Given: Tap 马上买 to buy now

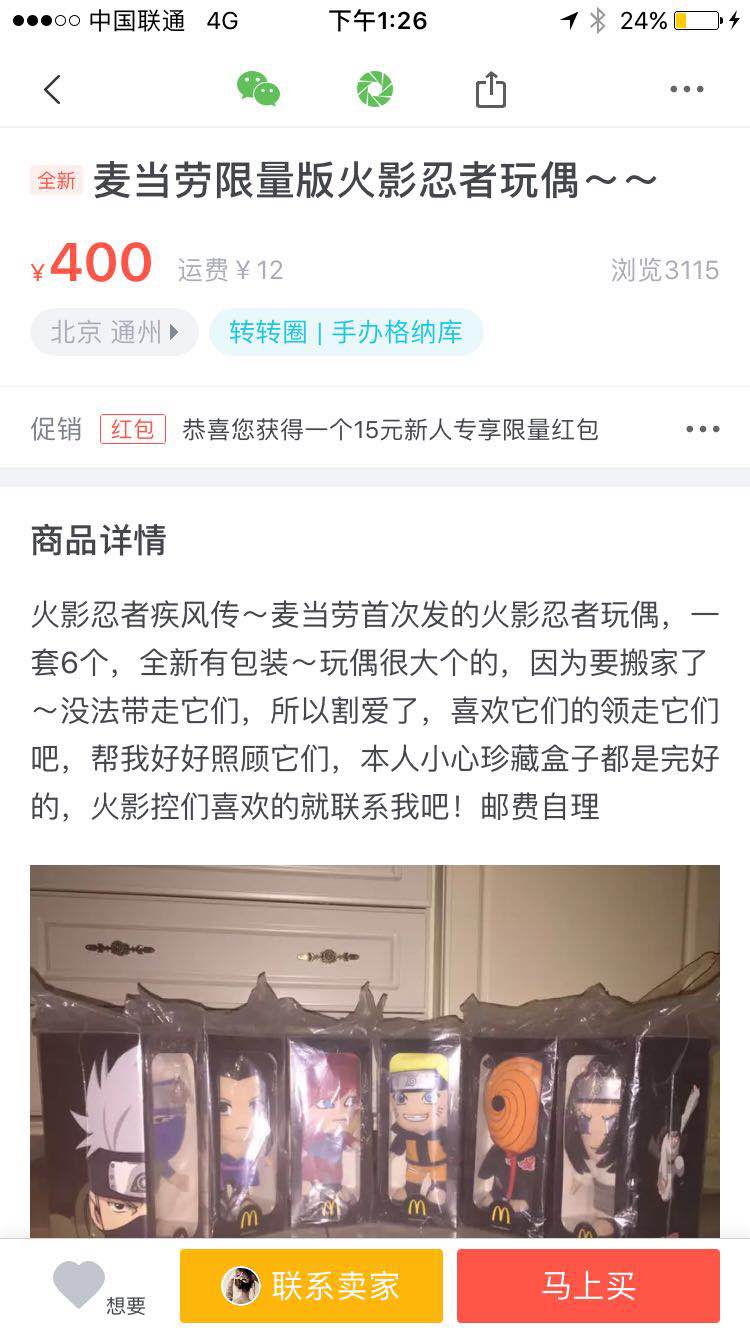Looking at the screenshot, I should point(588,1285).
